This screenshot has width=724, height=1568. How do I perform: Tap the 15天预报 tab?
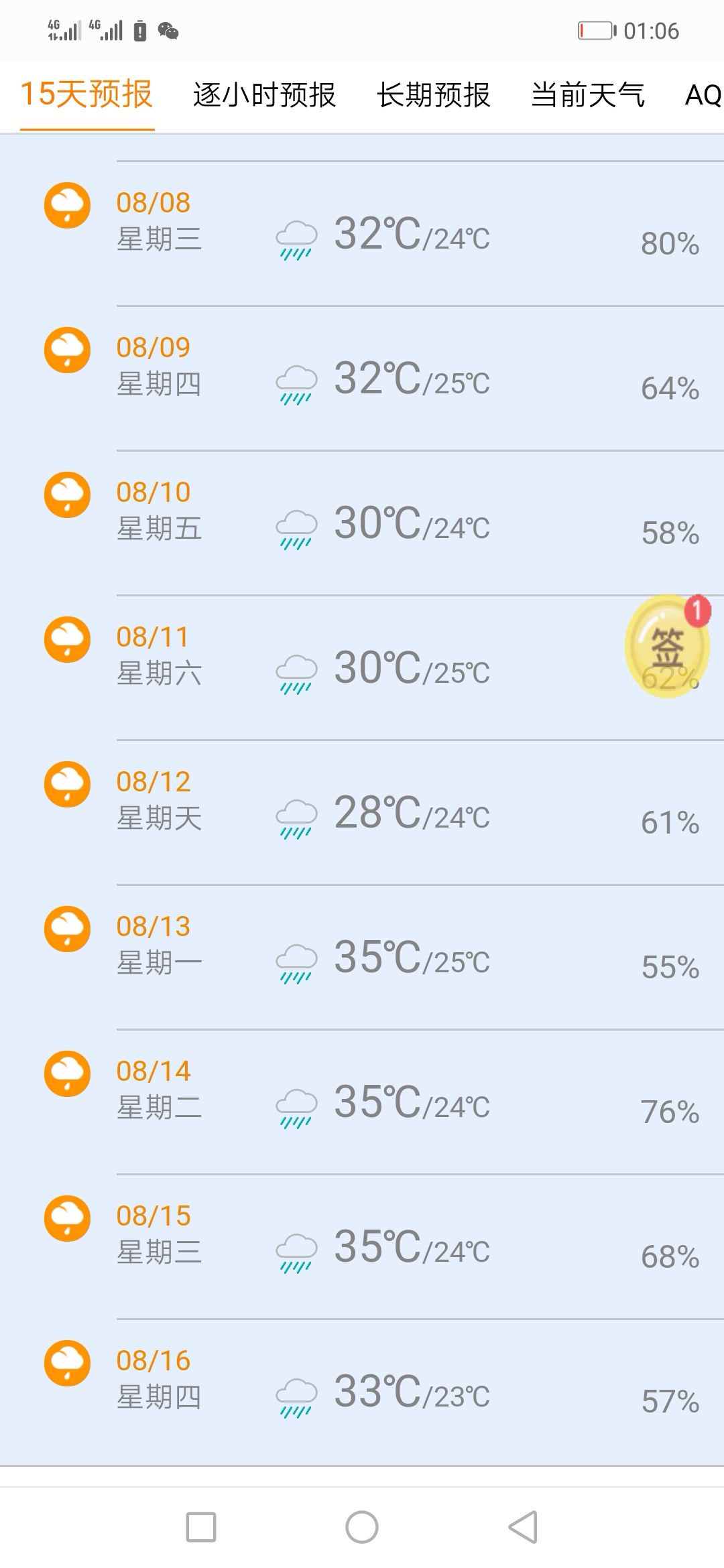(x=87, y=94)
